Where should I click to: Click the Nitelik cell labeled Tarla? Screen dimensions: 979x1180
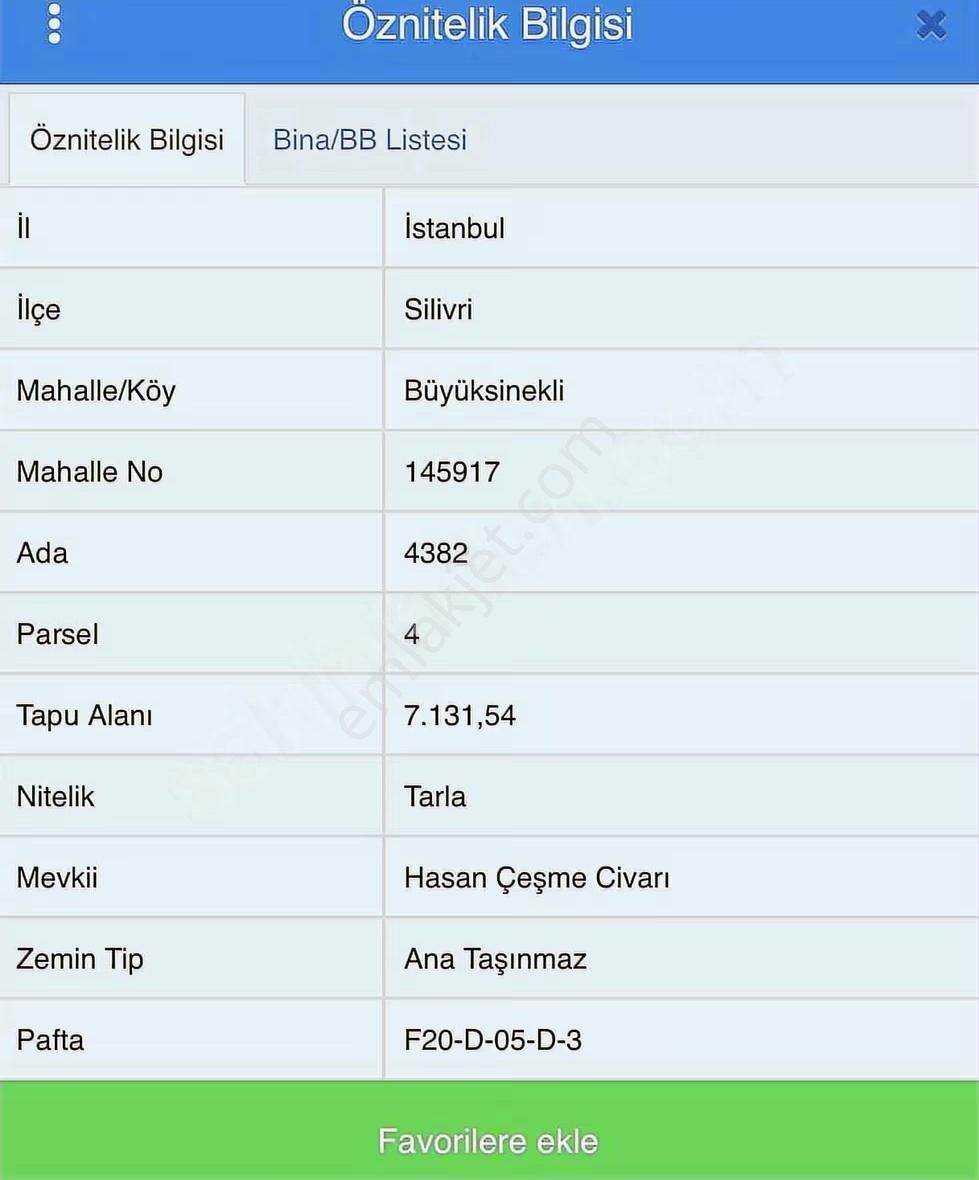pos(434,797)
